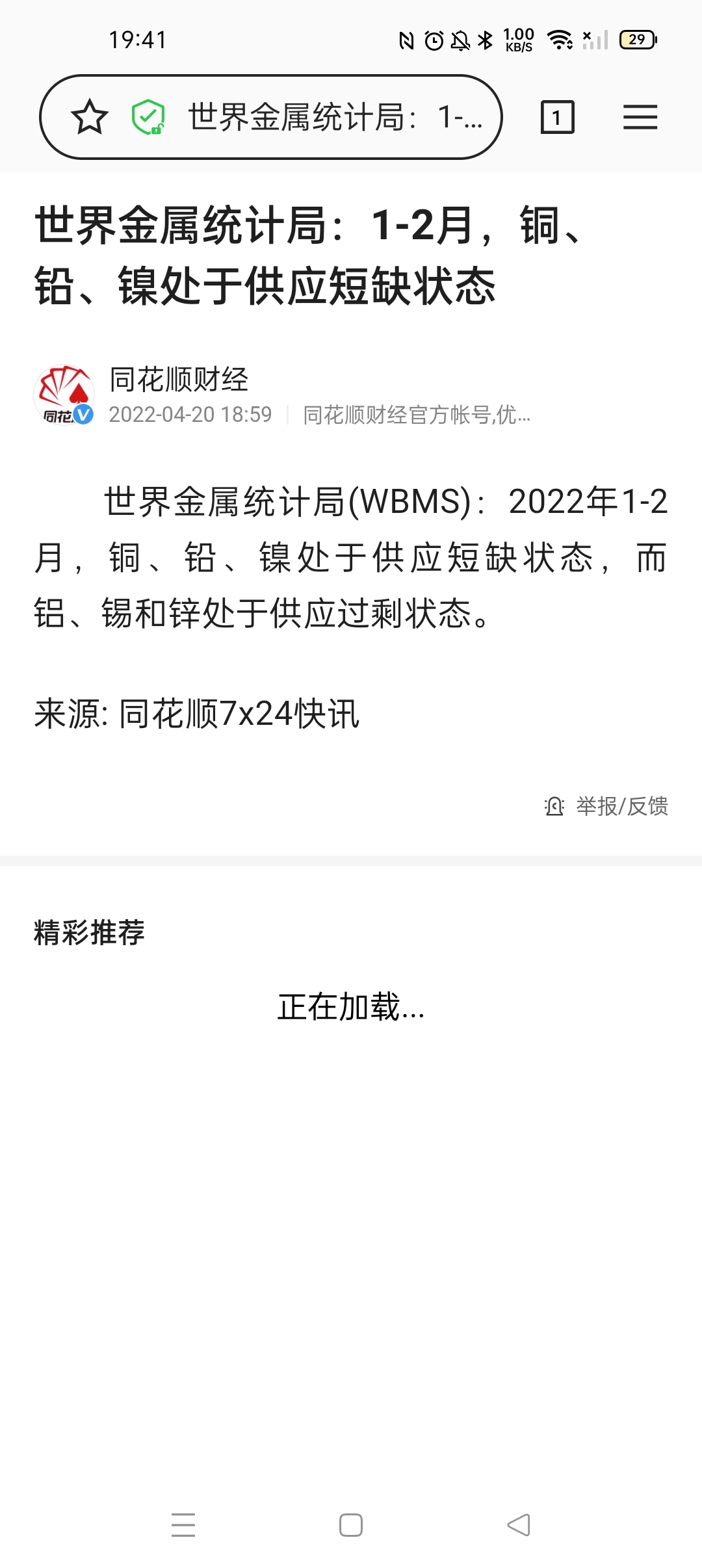
Task: Open the NFC icon in the status bar
Action: point(406,40)
